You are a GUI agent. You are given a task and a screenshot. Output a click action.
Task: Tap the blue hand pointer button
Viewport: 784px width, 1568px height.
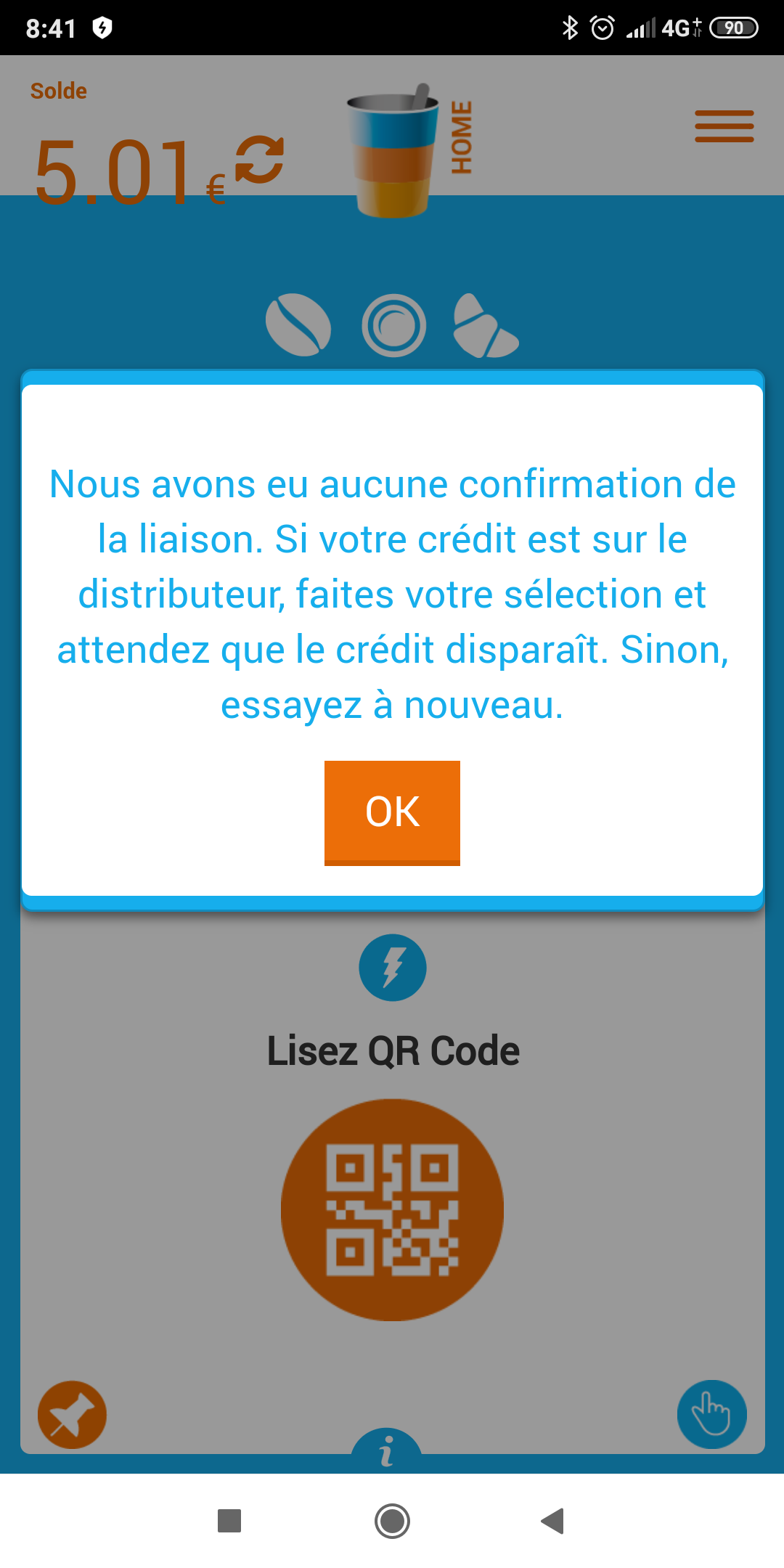[711, 1414]
